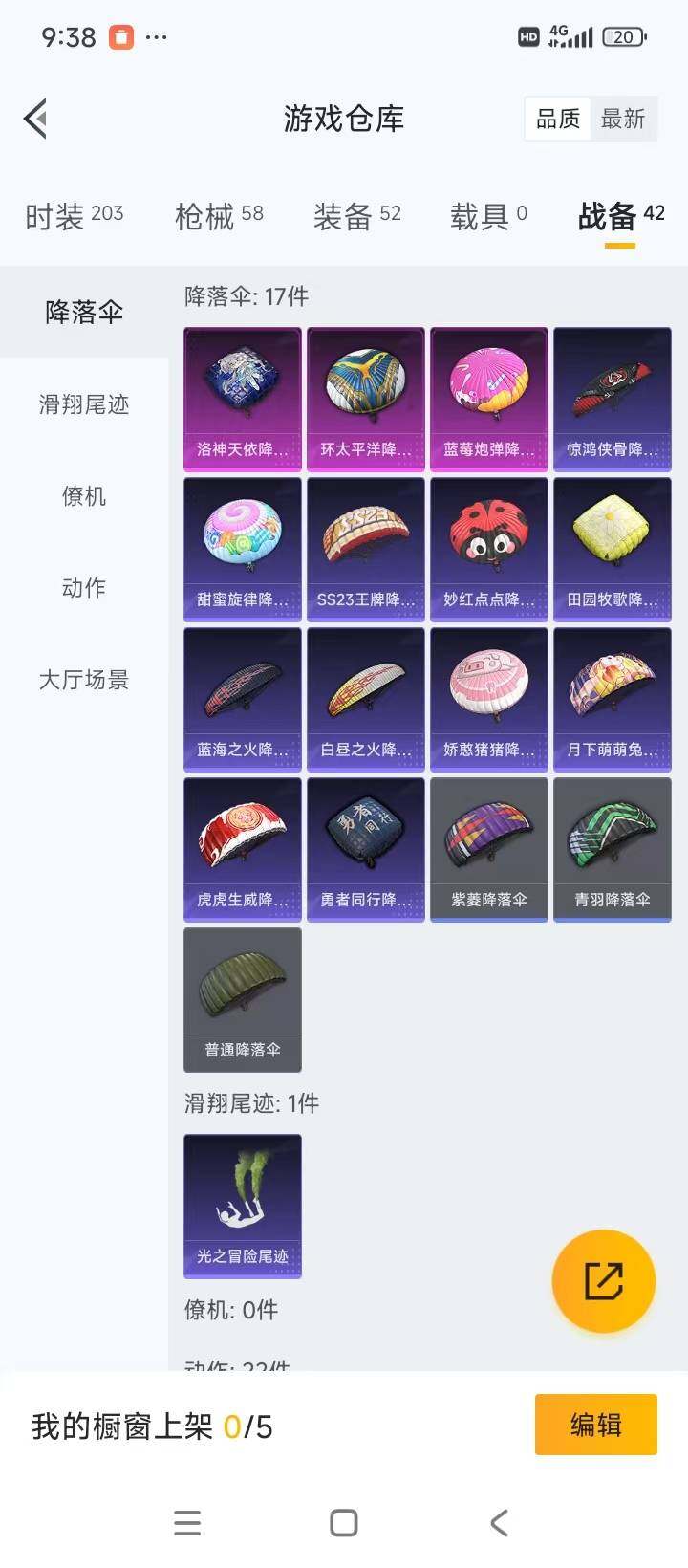Select the 普通降落伞 thumbnail
The image size is (688, 1568).
pyautogui.click(x=242, y=997)
